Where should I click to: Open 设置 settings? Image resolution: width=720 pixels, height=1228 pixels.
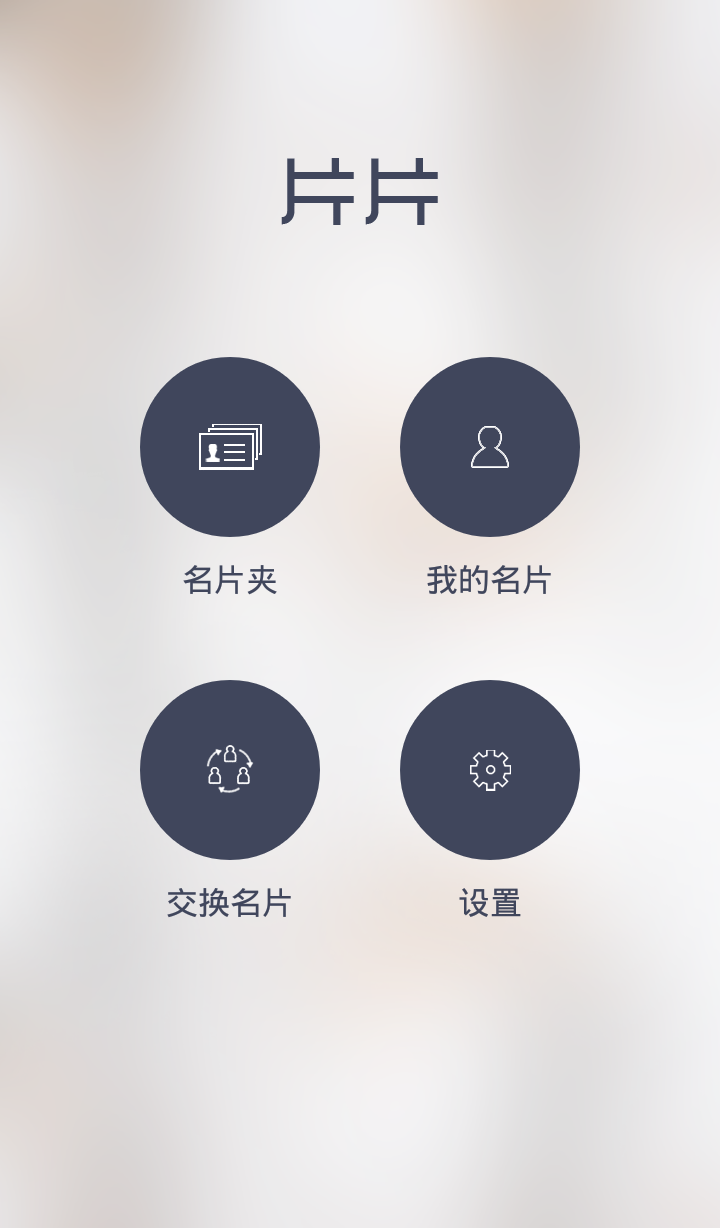[x=490, y=770]
